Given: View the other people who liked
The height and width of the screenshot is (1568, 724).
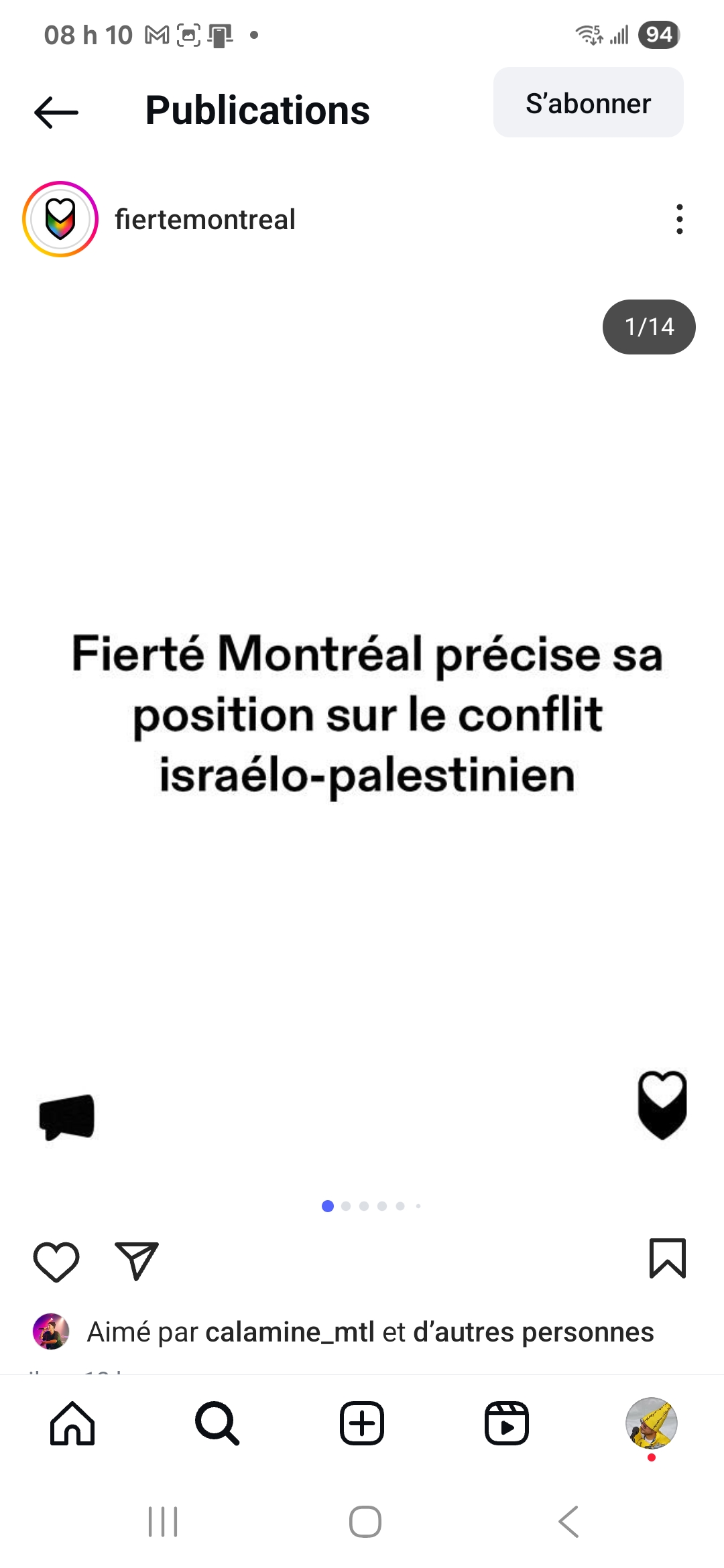Looking at the screenshot, I should coord(533,1332).
